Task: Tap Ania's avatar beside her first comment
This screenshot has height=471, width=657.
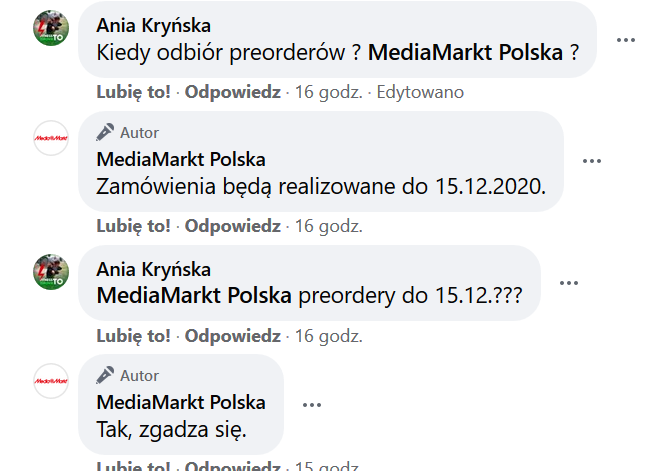Action: pos(51,29)
